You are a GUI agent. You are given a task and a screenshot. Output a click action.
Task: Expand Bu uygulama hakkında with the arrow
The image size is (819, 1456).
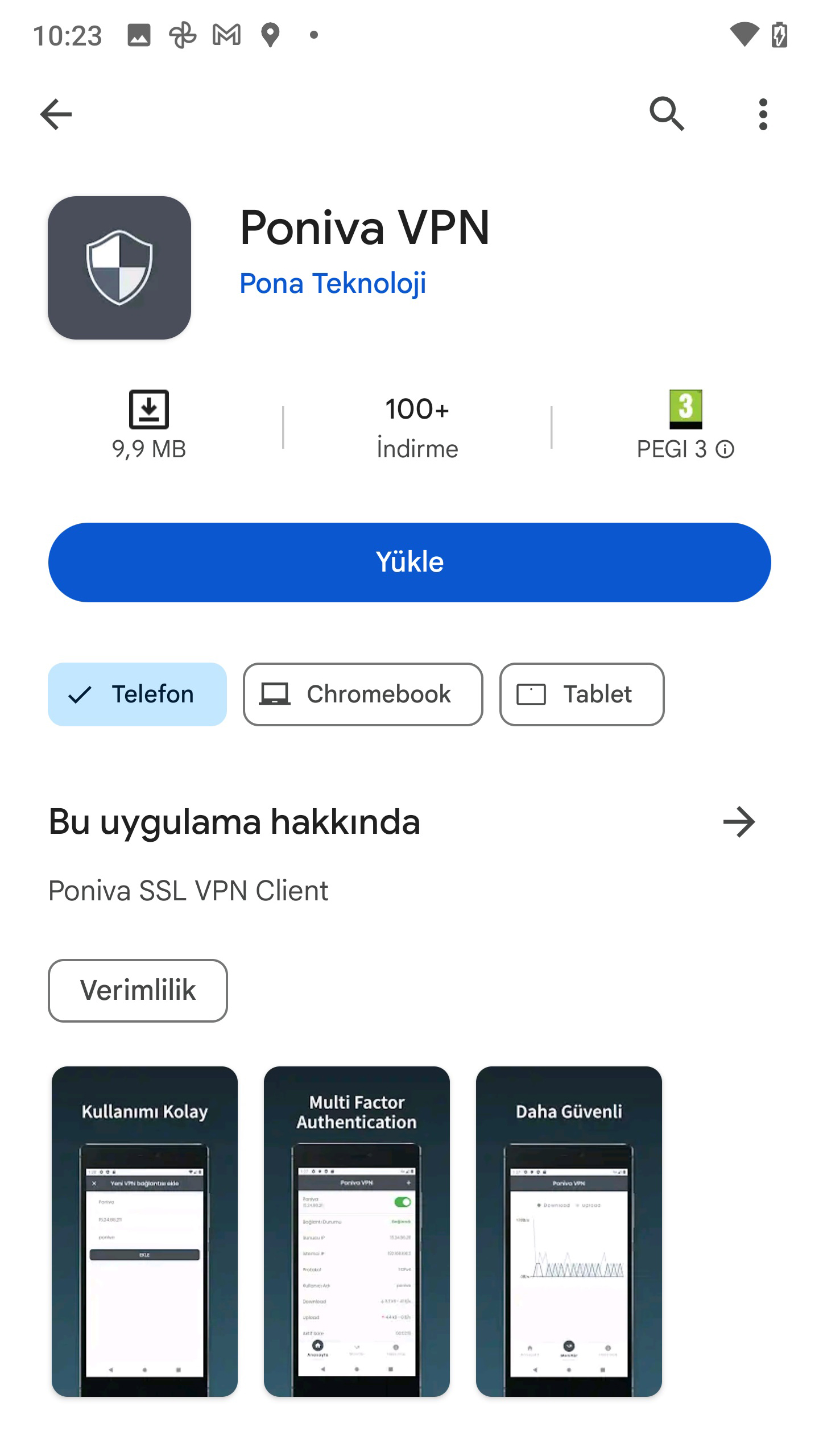tap(738, 822)
